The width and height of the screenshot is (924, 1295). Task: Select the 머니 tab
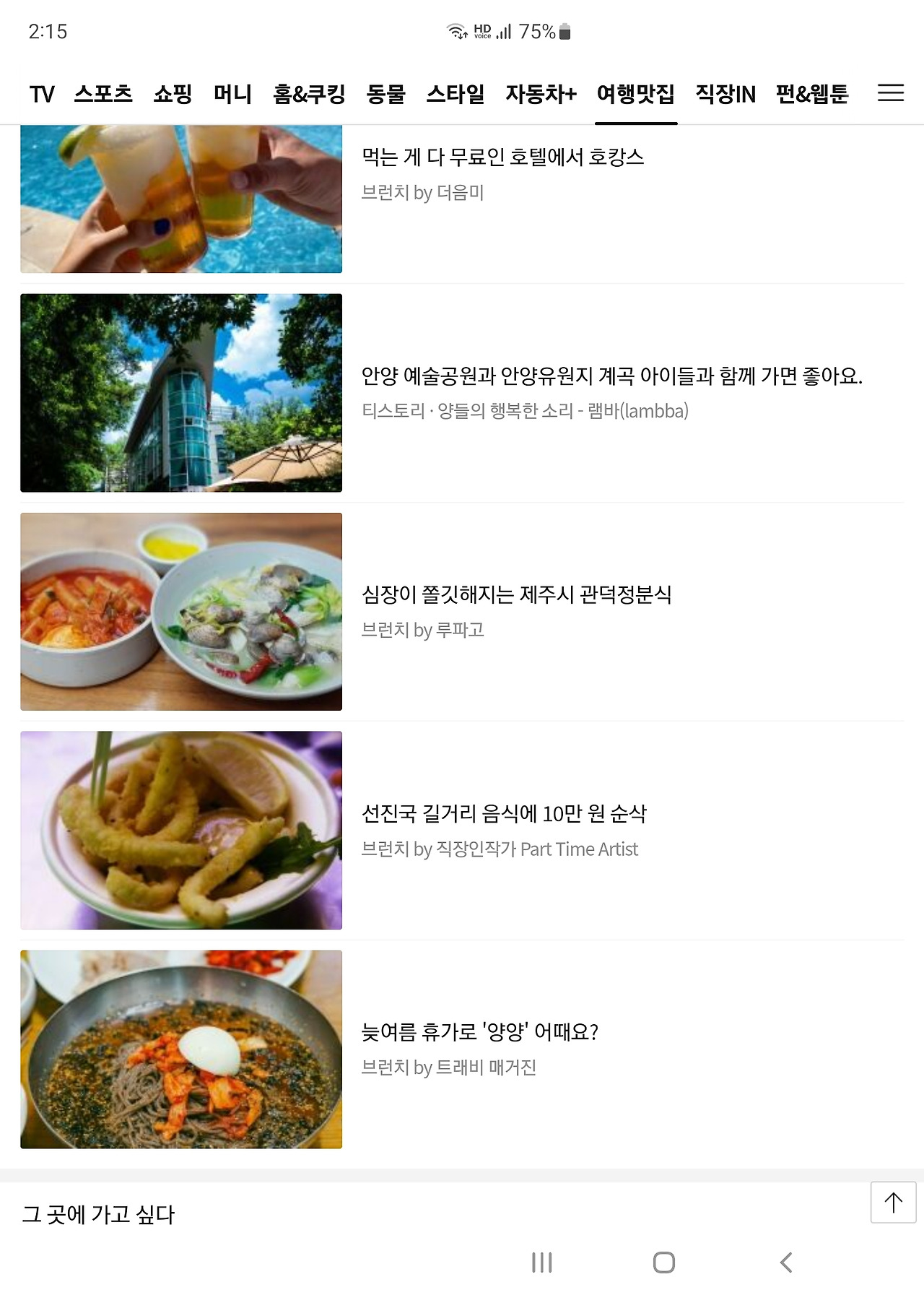coord(232,94)
